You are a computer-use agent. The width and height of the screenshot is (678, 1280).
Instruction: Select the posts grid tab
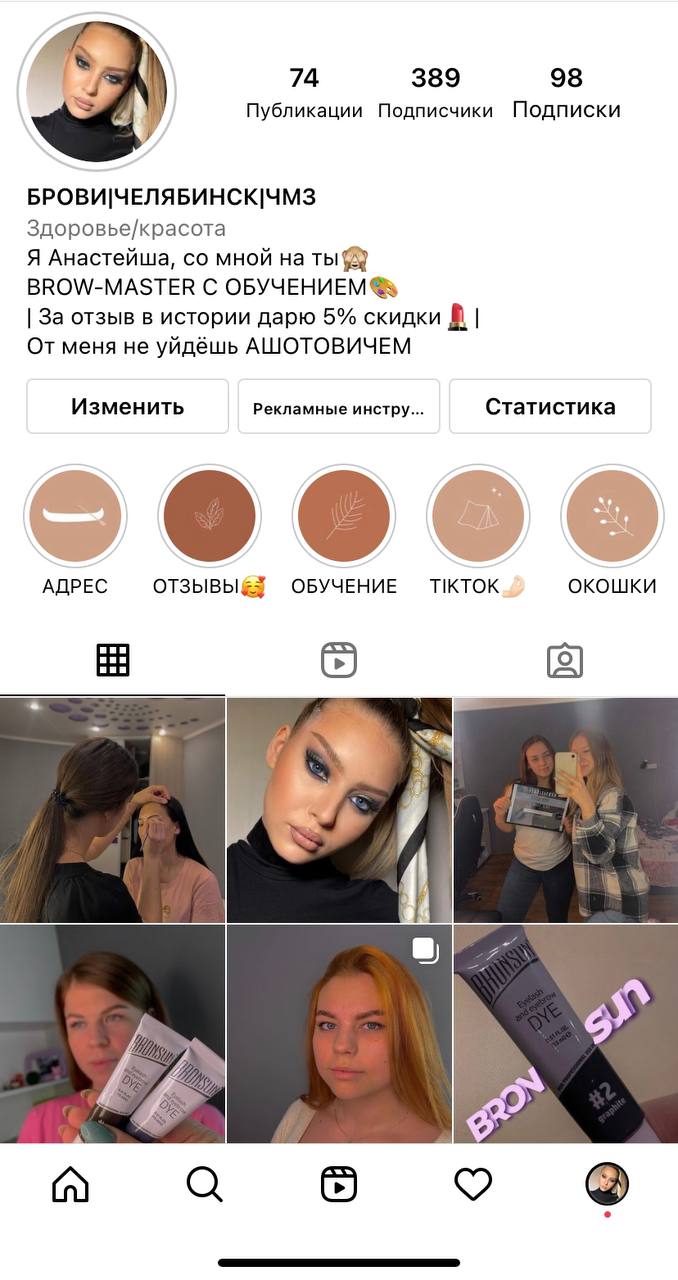113,660
